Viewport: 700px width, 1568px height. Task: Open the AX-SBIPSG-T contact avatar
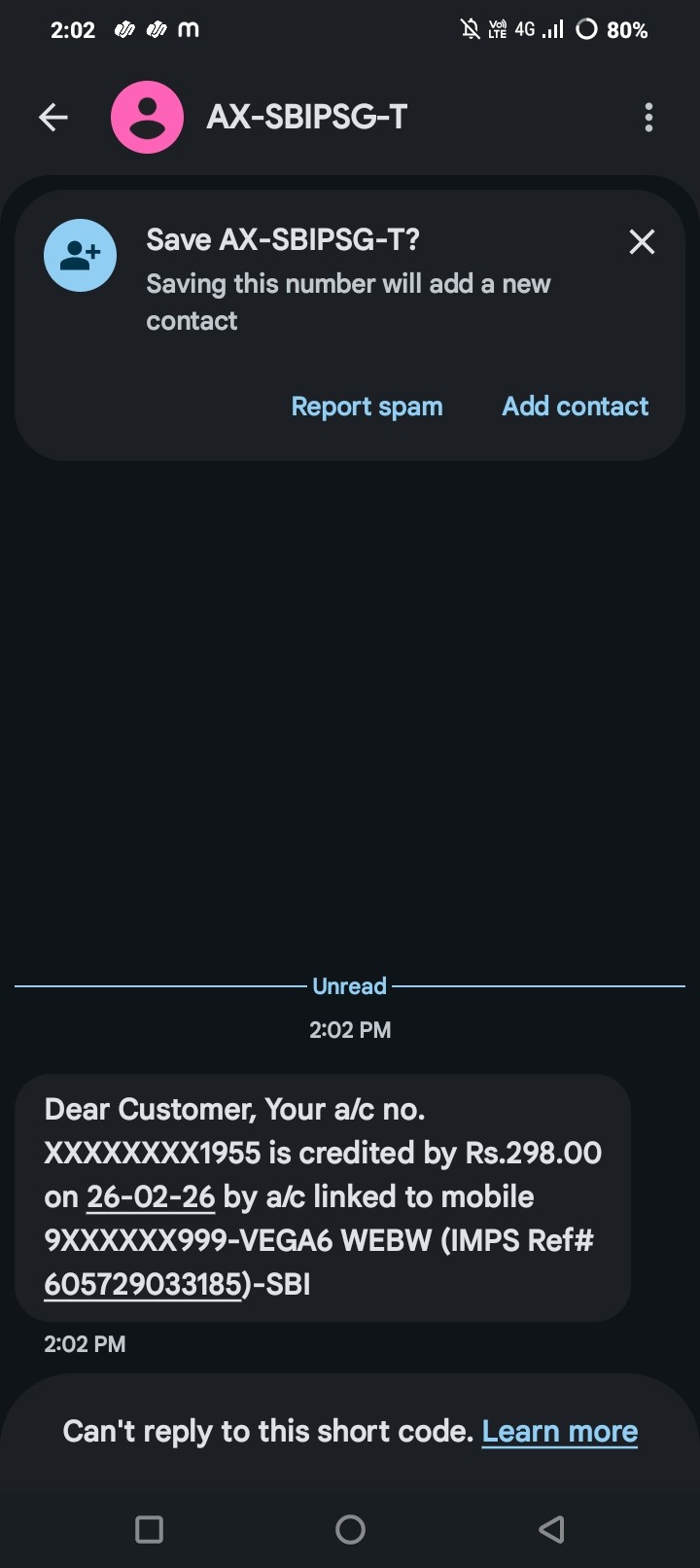[x=147, y=118]
